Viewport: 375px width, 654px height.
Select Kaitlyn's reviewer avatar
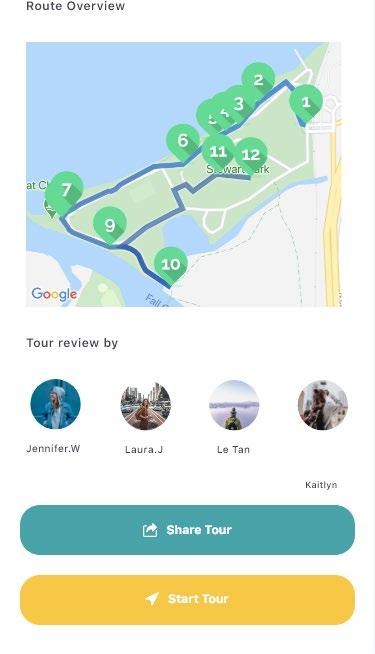tap(323, 405)
